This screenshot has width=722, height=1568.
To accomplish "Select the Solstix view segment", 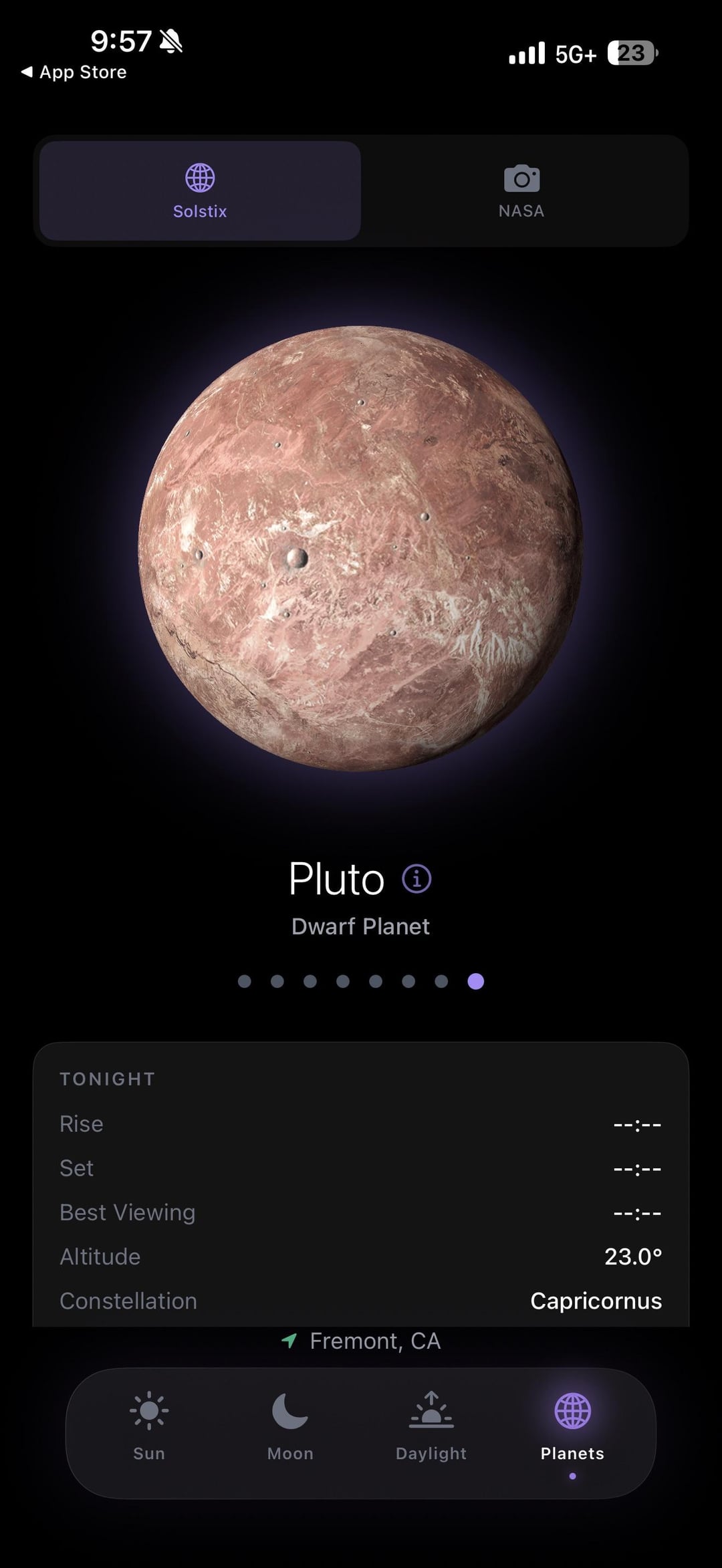I will pos(200,191).
